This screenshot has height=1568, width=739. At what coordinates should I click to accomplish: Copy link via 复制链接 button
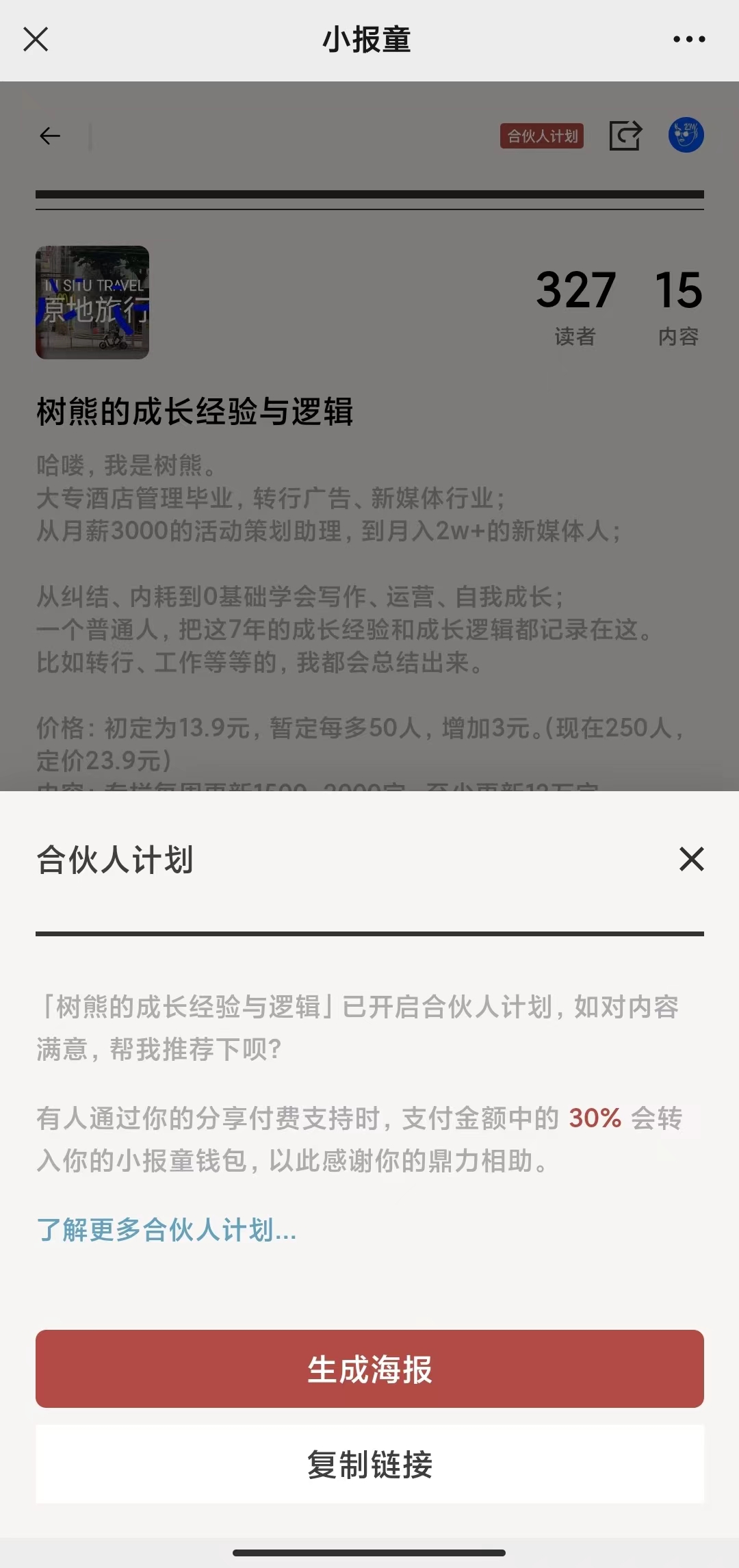(x=369, y=1464)
